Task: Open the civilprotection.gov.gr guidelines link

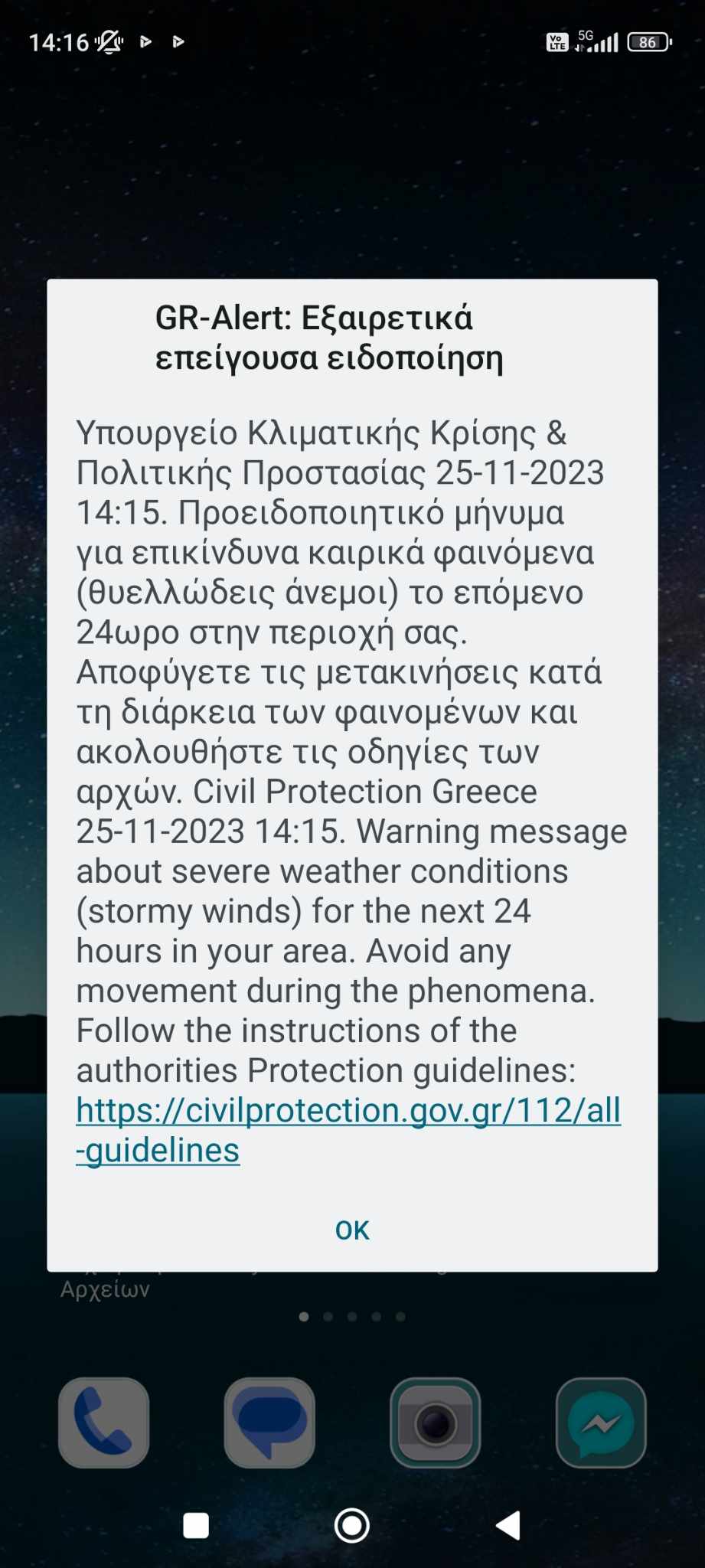Action: [x=348, y=1111]
